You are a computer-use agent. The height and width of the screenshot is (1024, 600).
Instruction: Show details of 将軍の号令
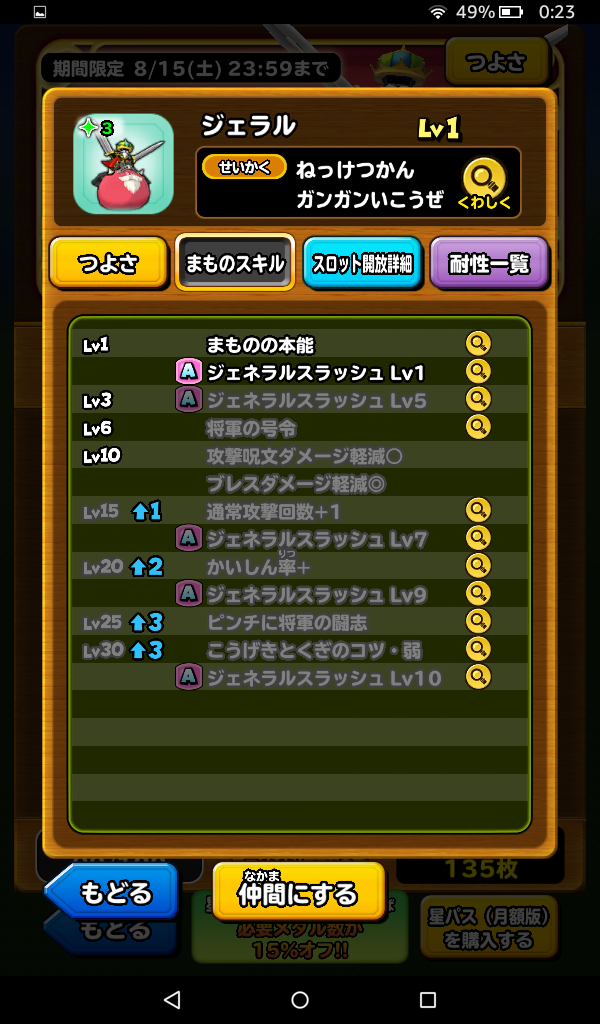pyautogui.click(x=479, y=428)
